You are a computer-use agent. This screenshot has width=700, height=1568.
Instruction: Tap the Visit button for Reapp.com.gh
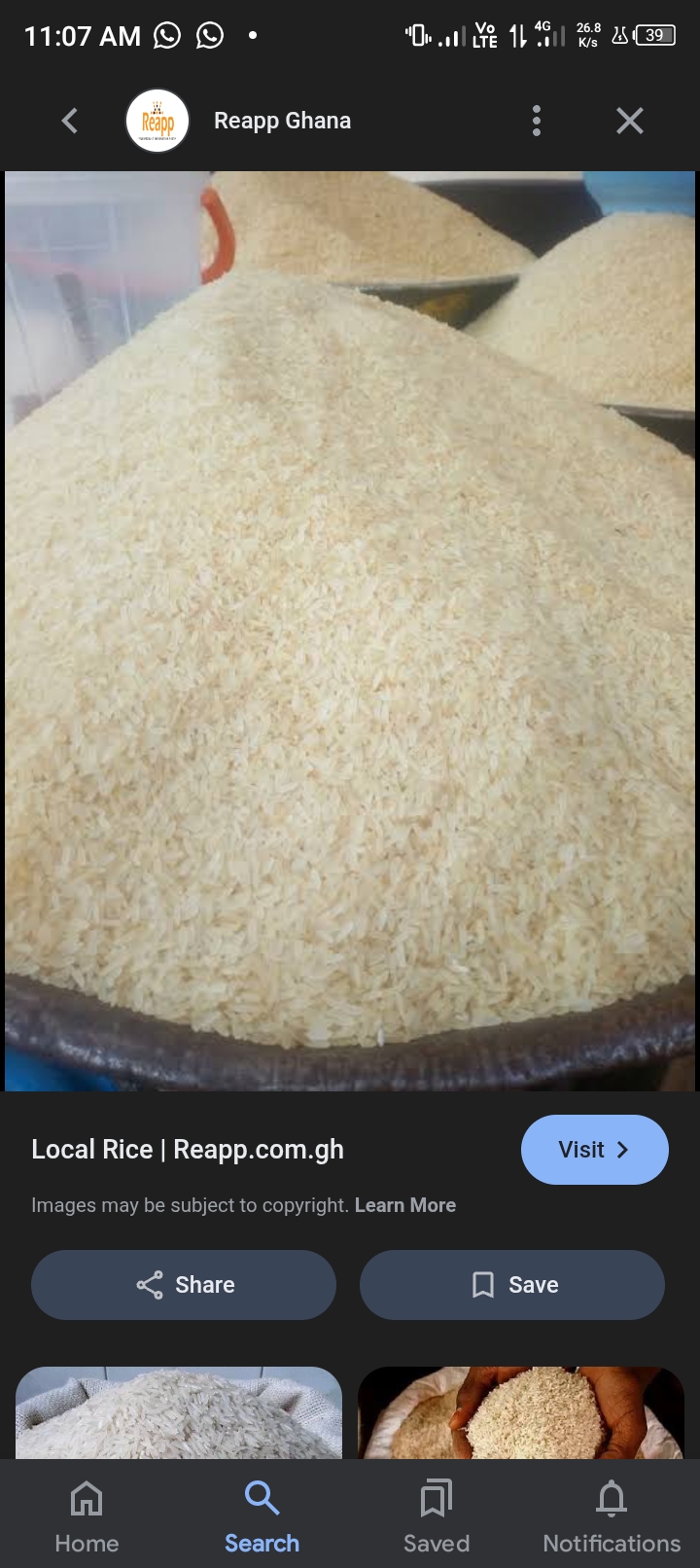pyautogui.click(x=594, y=1150)
